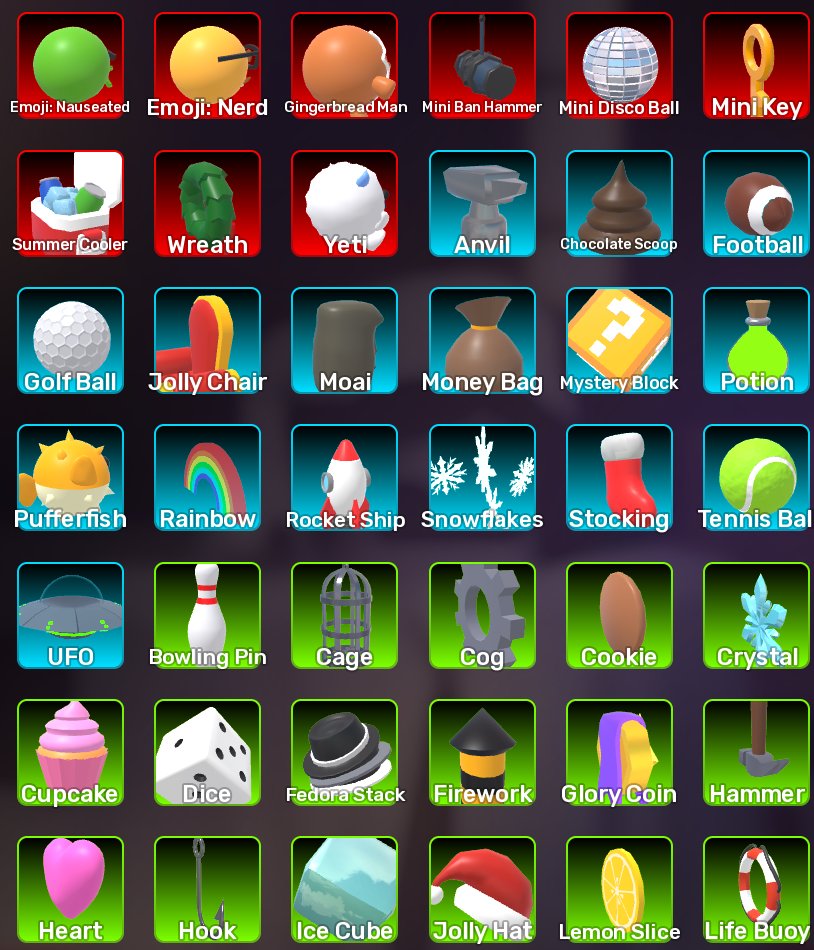Screen dimensions: 814x950
Task: Choose the Chocolate Scoop item
Action: 619,203
